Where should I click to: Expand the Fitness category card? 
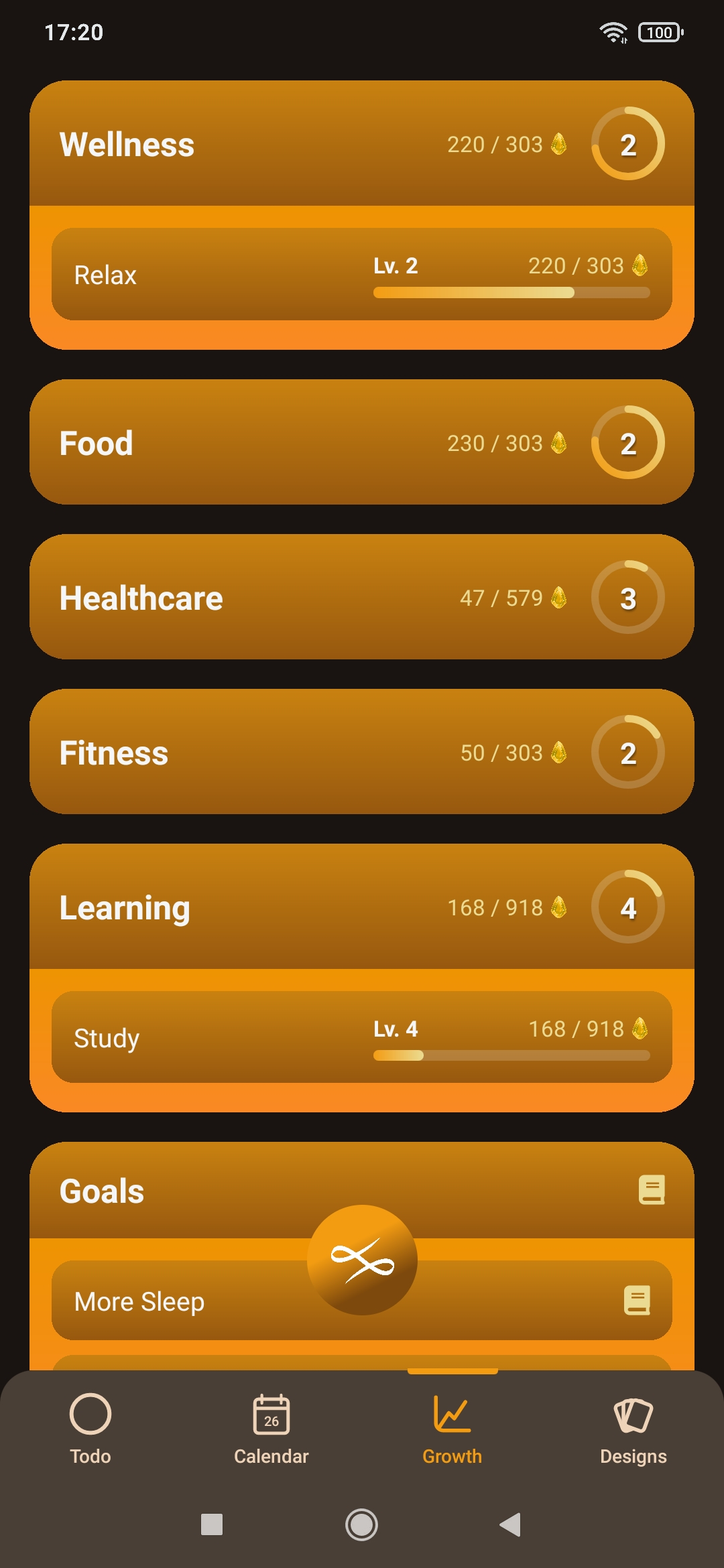click(x=362, y=752)
